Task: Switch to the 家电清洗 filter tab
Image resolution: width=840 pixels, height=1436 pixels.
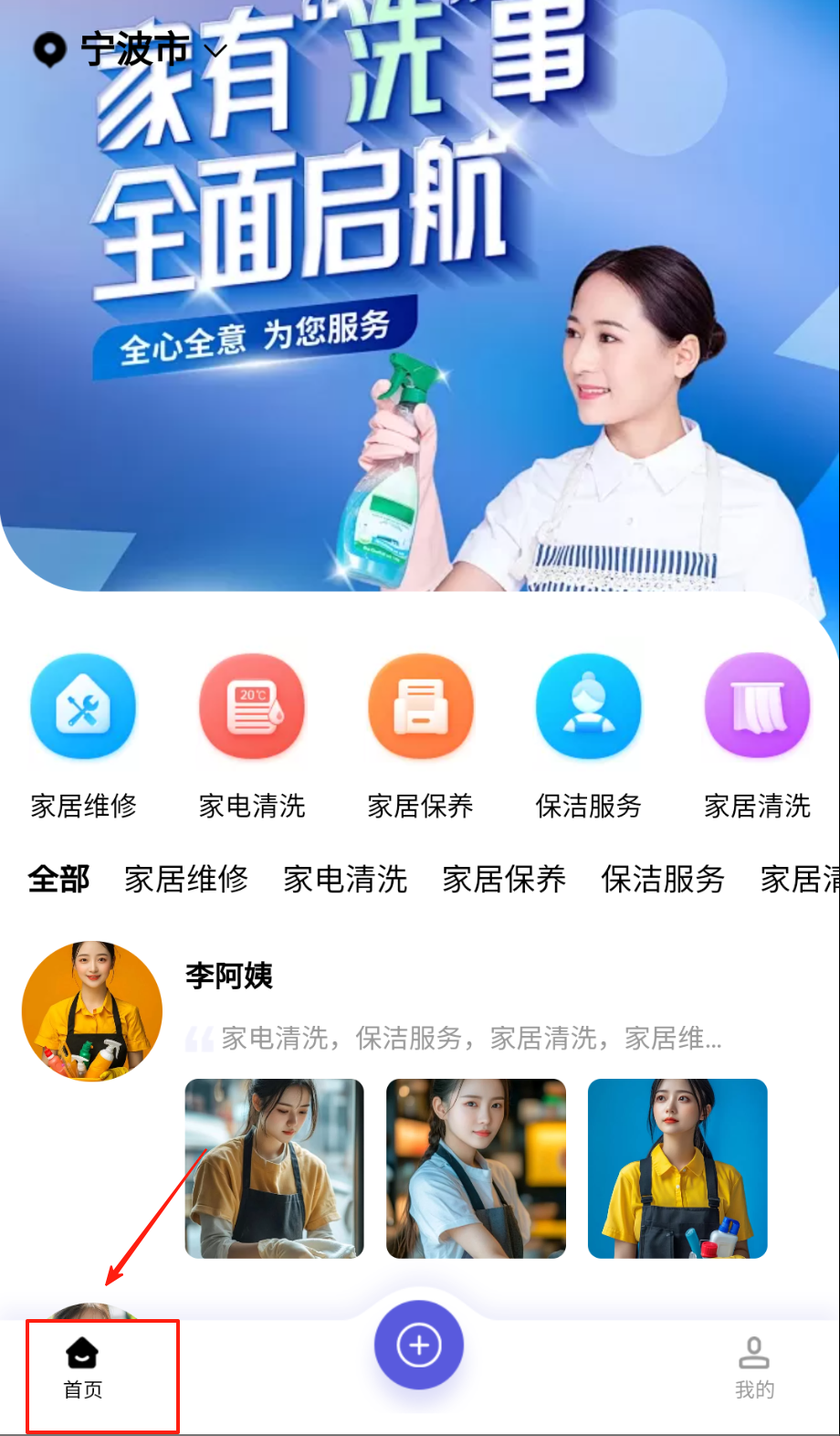Action: pos(345,879)
